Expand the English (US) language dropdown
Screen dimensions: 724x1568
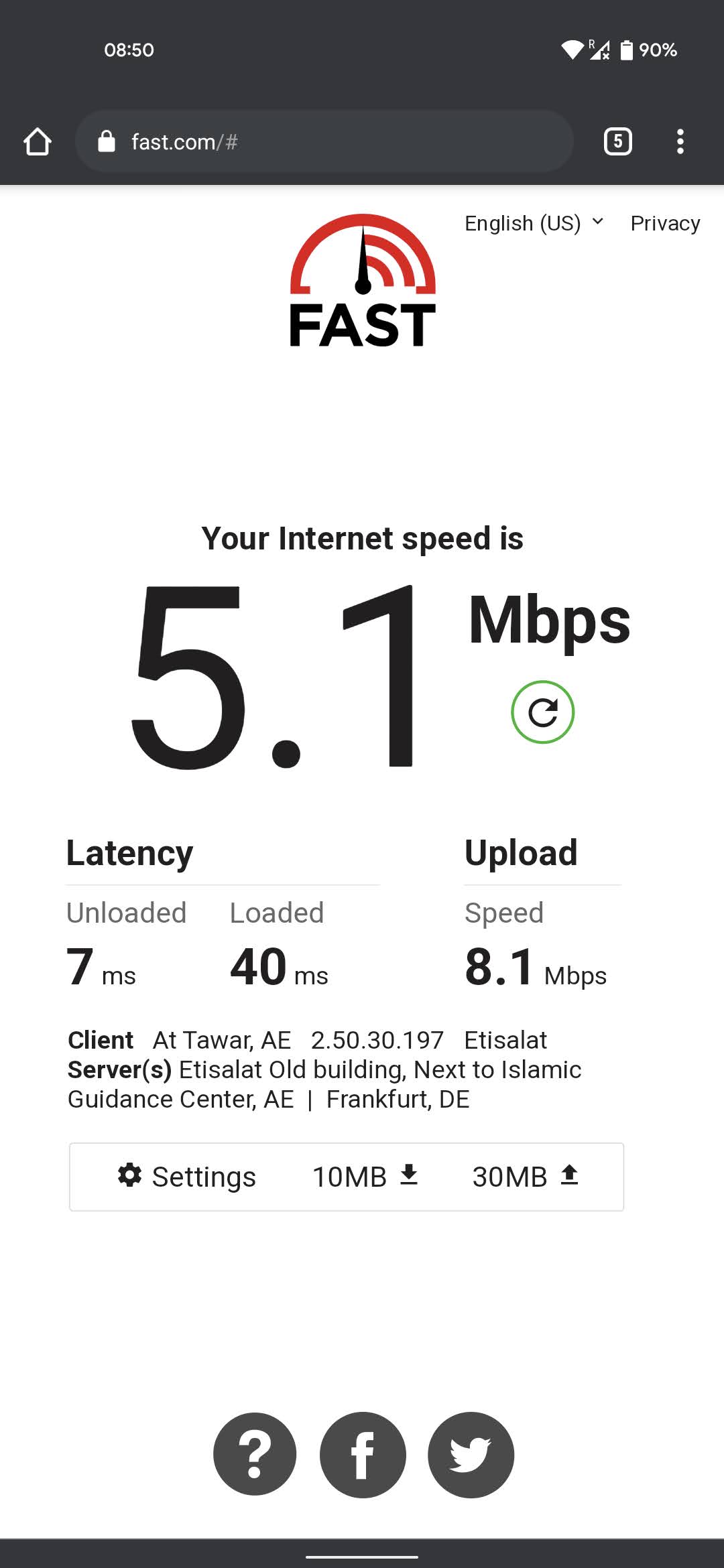534,223
